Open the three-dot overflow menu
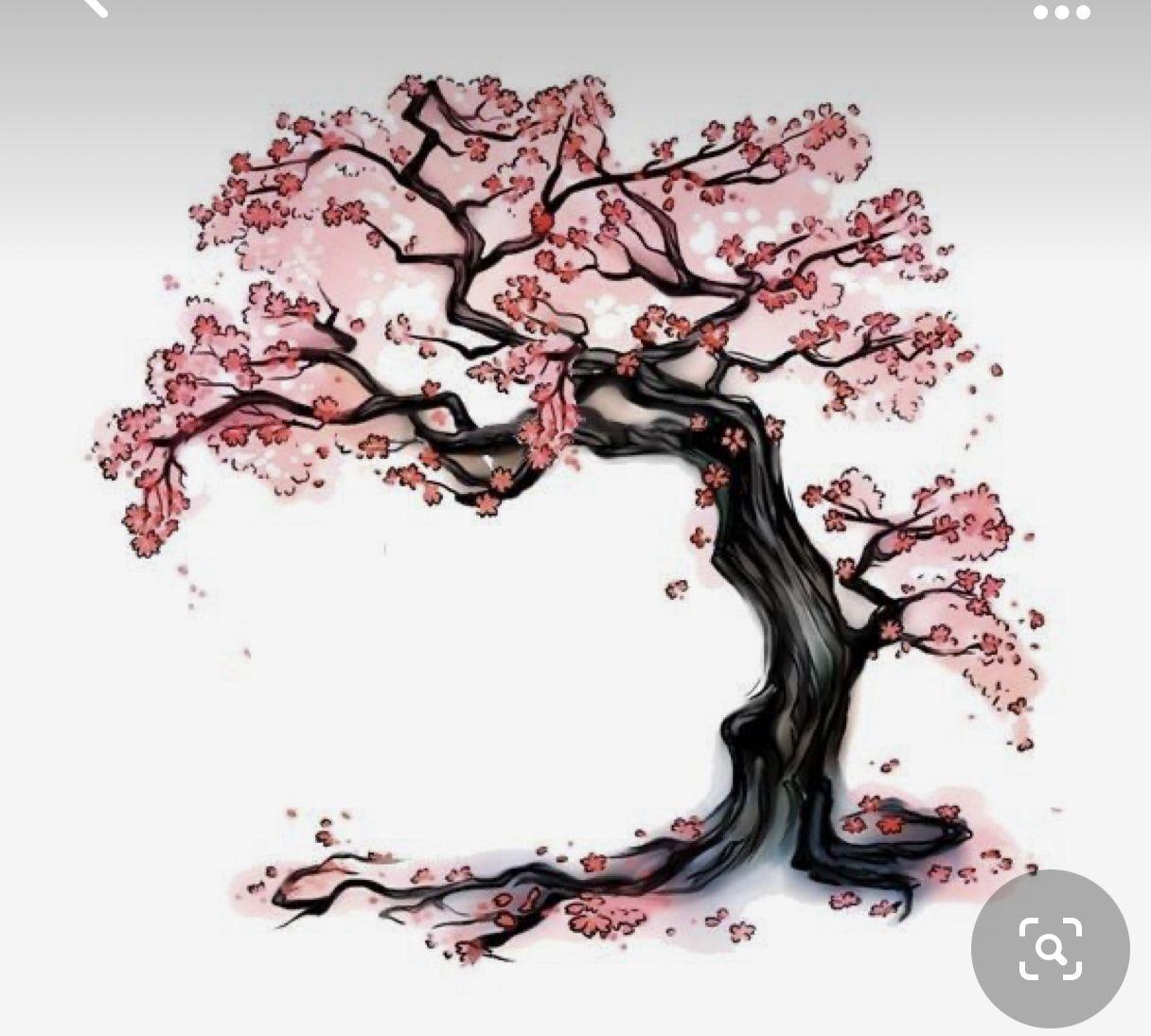Screen dimensions: 1151x1036 [x=1061, y=12]
